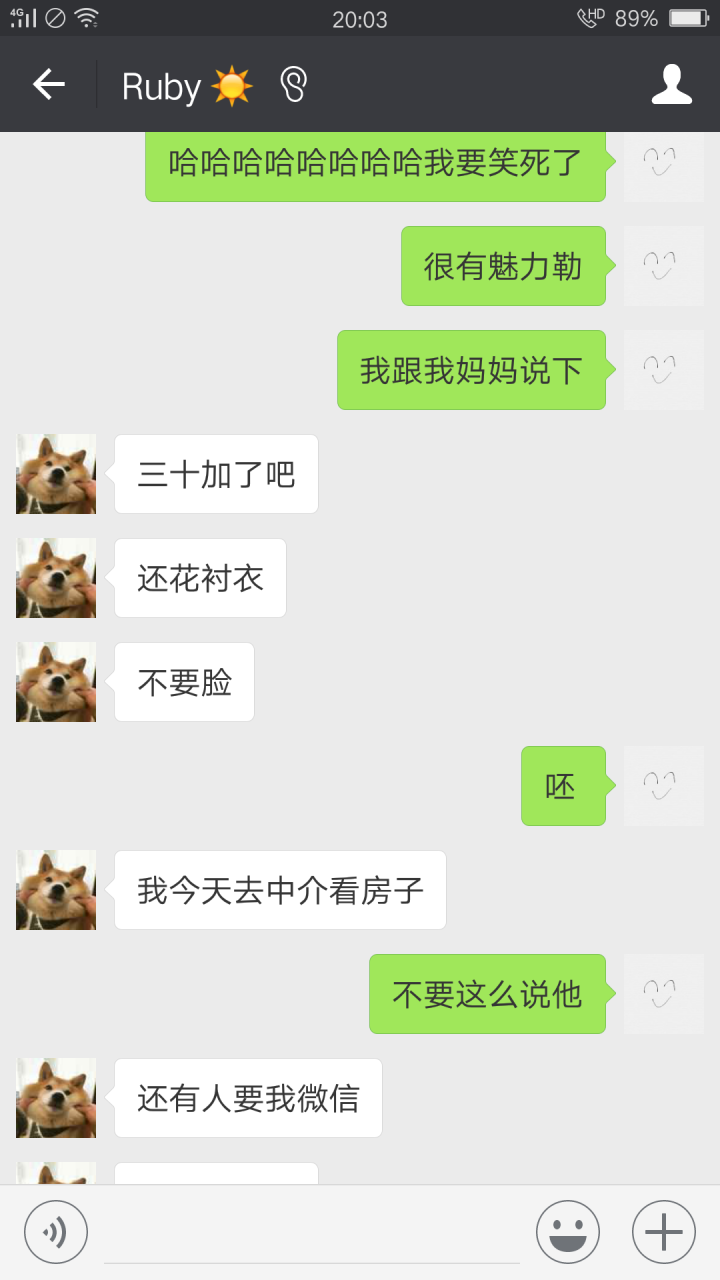Open Ruby's avatar beside 三十加了吧

point(56,474)
